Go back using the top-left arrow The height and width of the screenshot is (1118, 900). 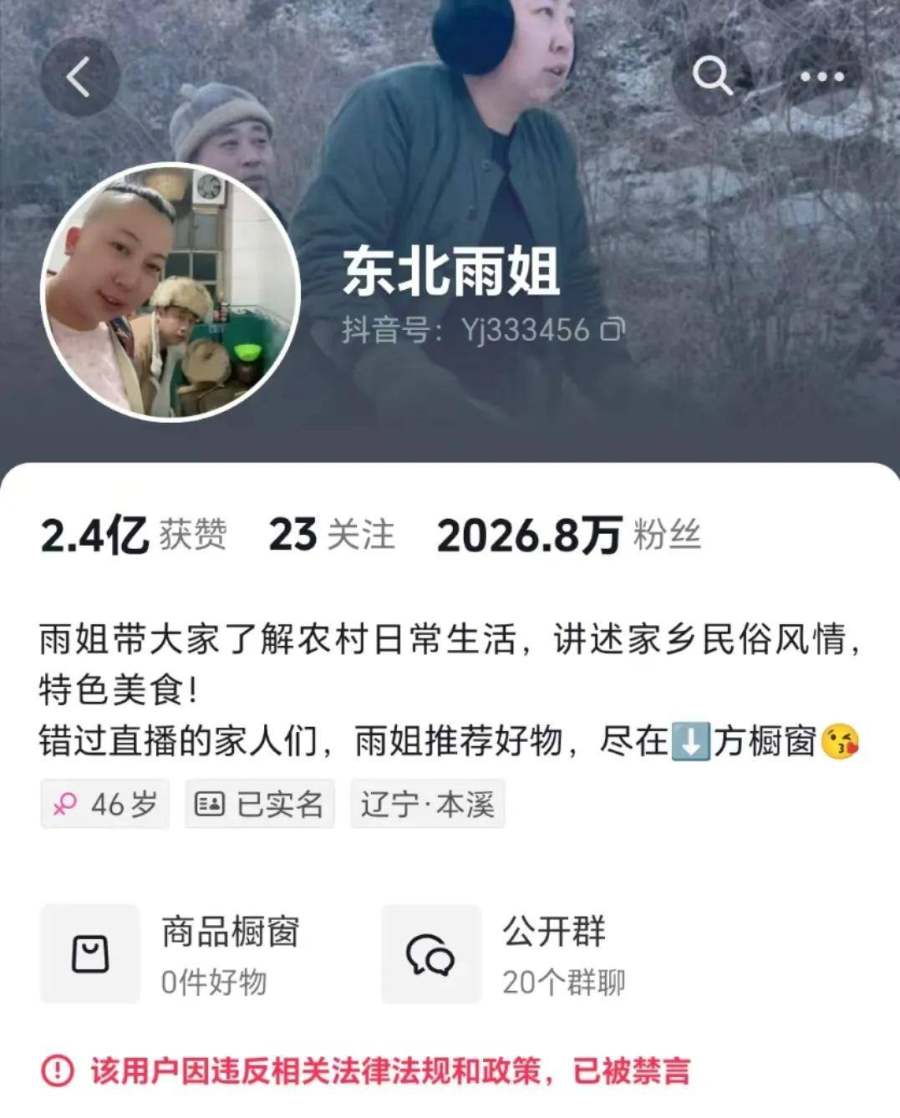(80, 77)
